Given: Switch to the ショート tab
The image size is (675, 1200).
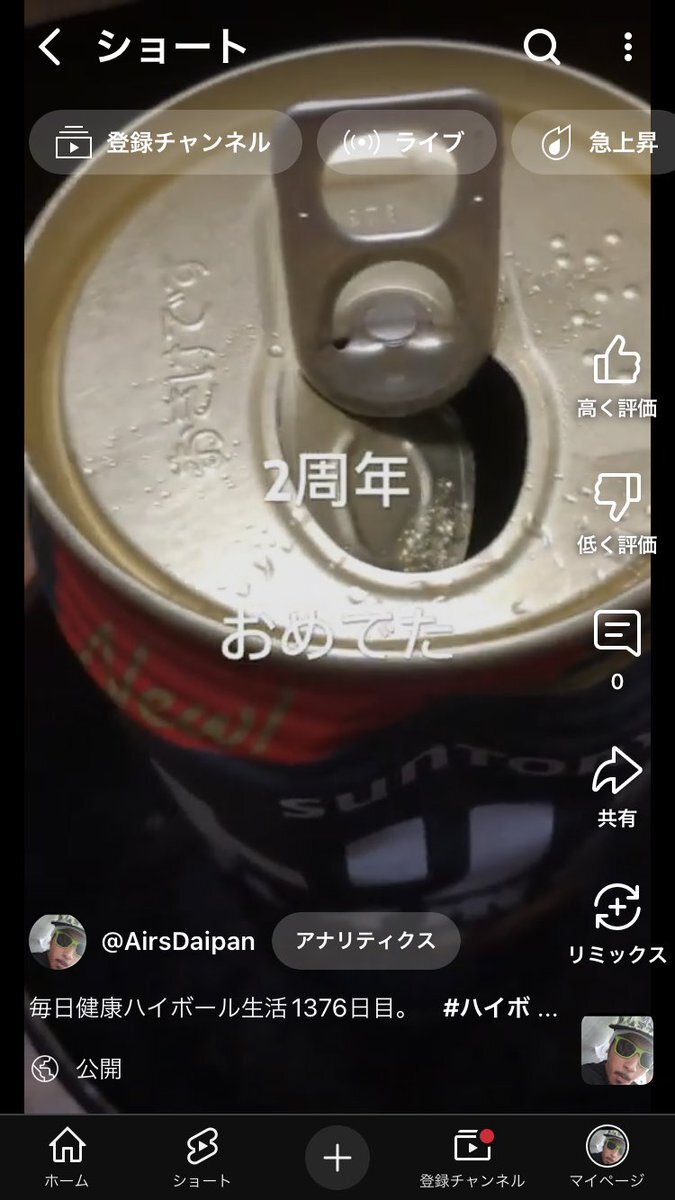Looking at the screenshot, I should (202, 1157).
